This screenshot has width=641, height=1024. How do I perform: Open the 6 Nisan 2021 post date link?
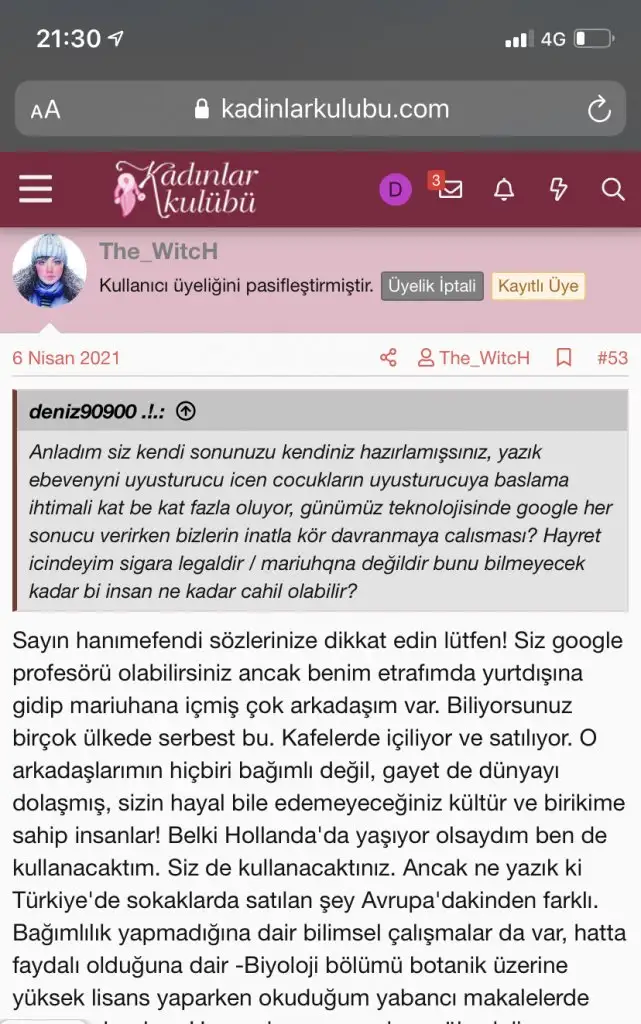(66, 358)
